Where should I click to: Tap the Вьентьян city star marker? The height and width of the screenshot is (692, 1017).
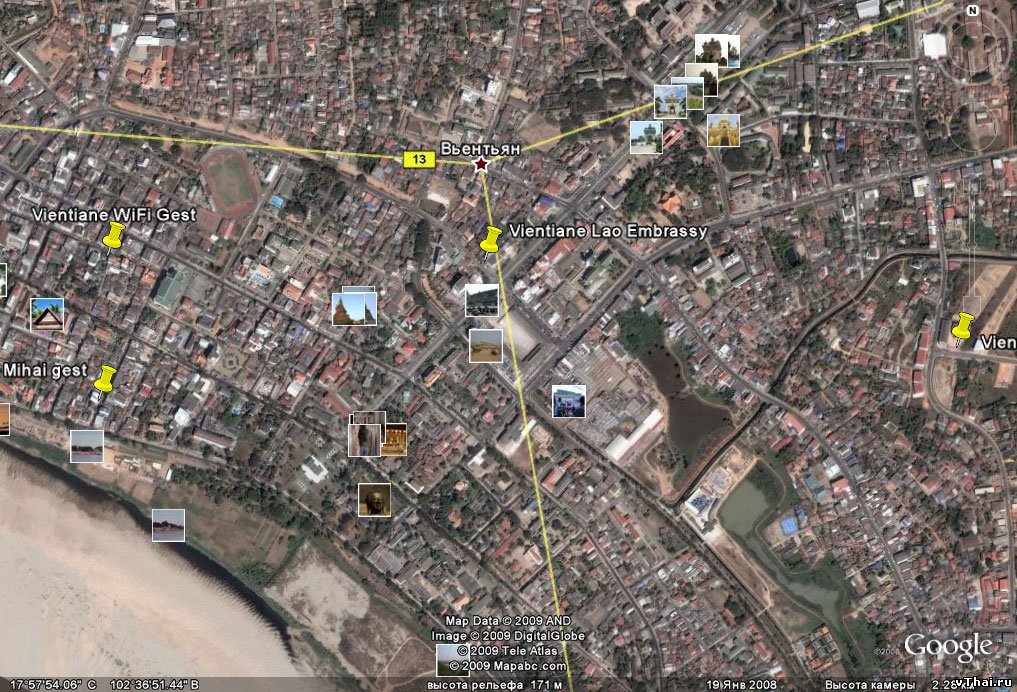coord(481,163)
